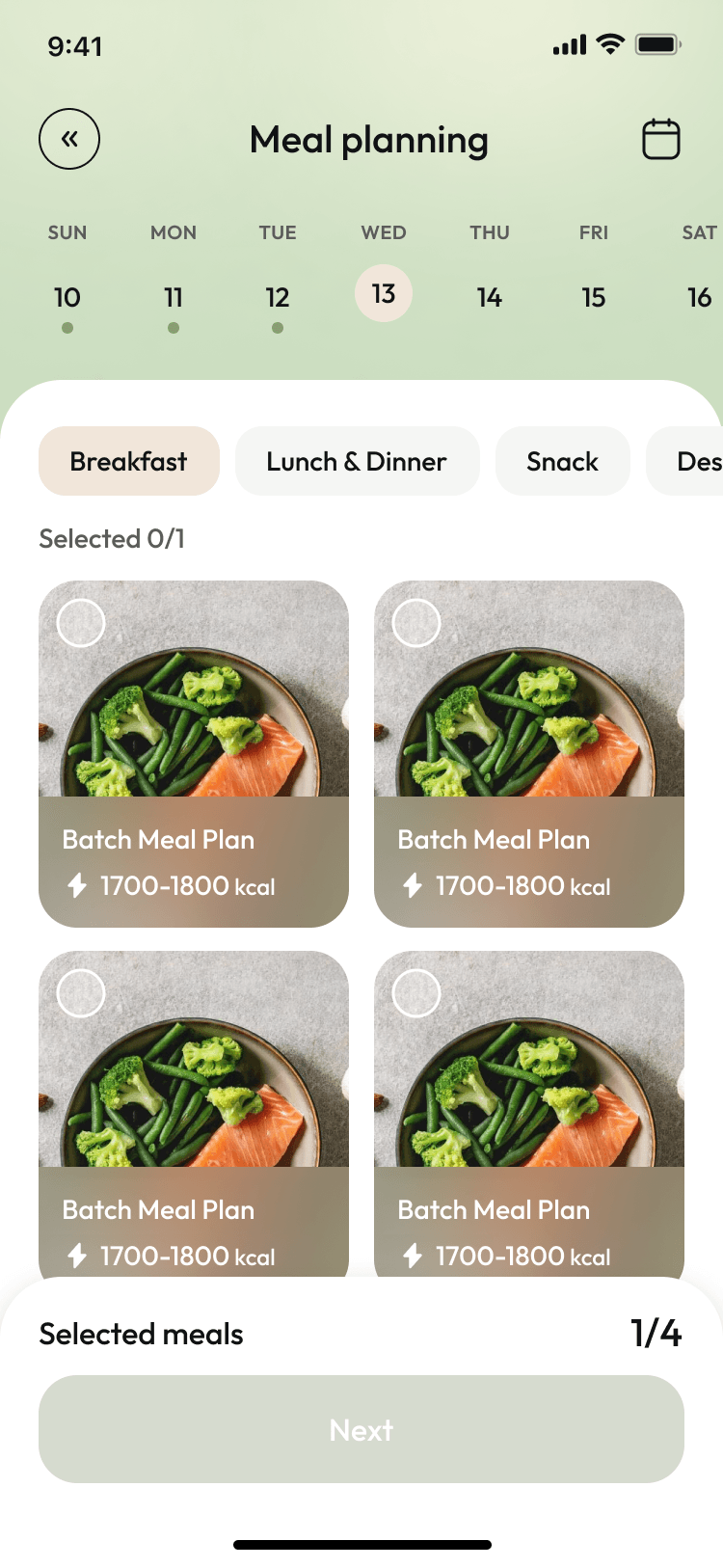Select the top-left Batch Meal Plan checkbox circle
723x1568 pixels.
coord(81,622)
